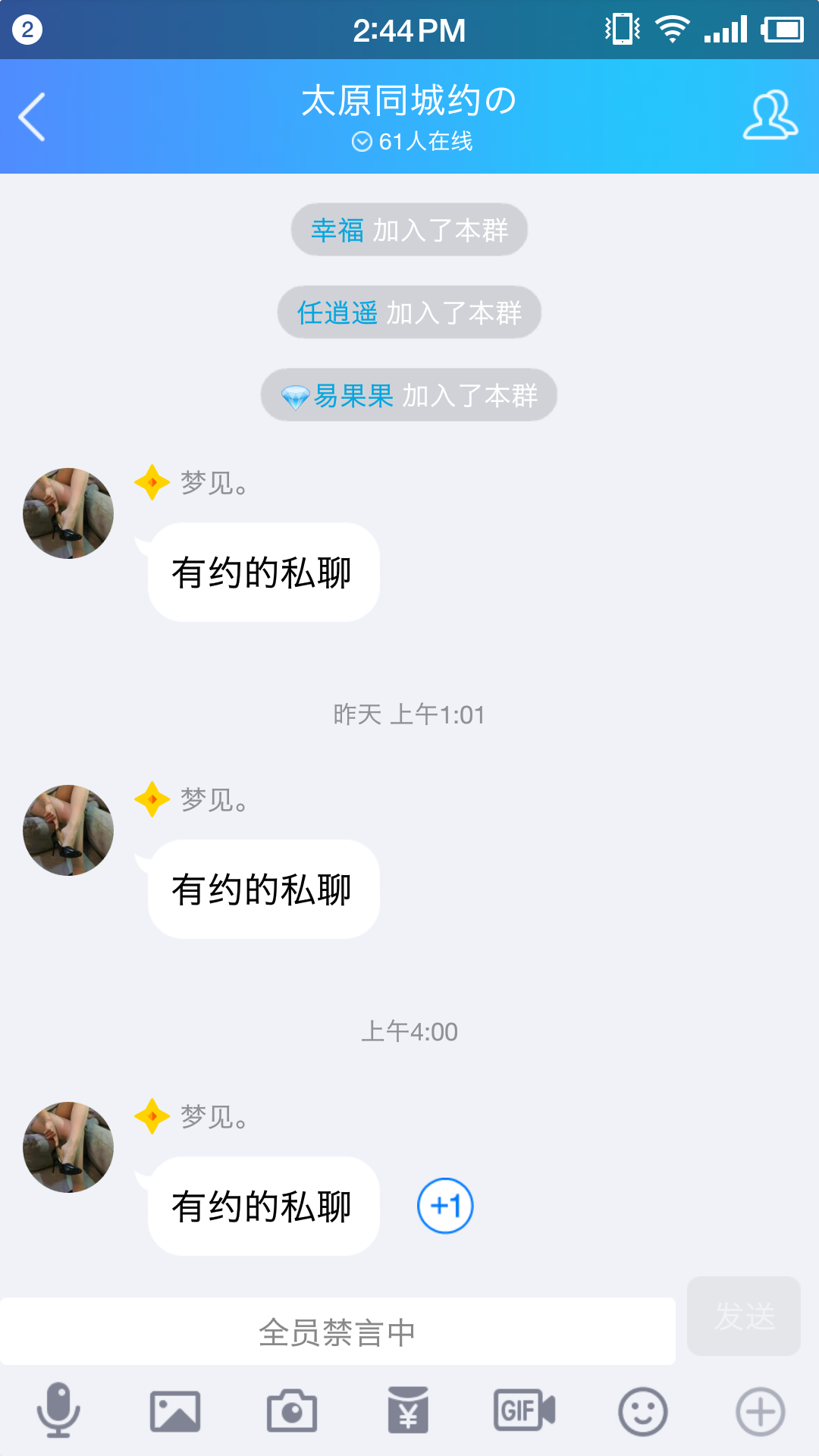This screenshot has height=1456, width=819.
Task: Open 幸福's profile from join notice
Action: coord(337,229)
